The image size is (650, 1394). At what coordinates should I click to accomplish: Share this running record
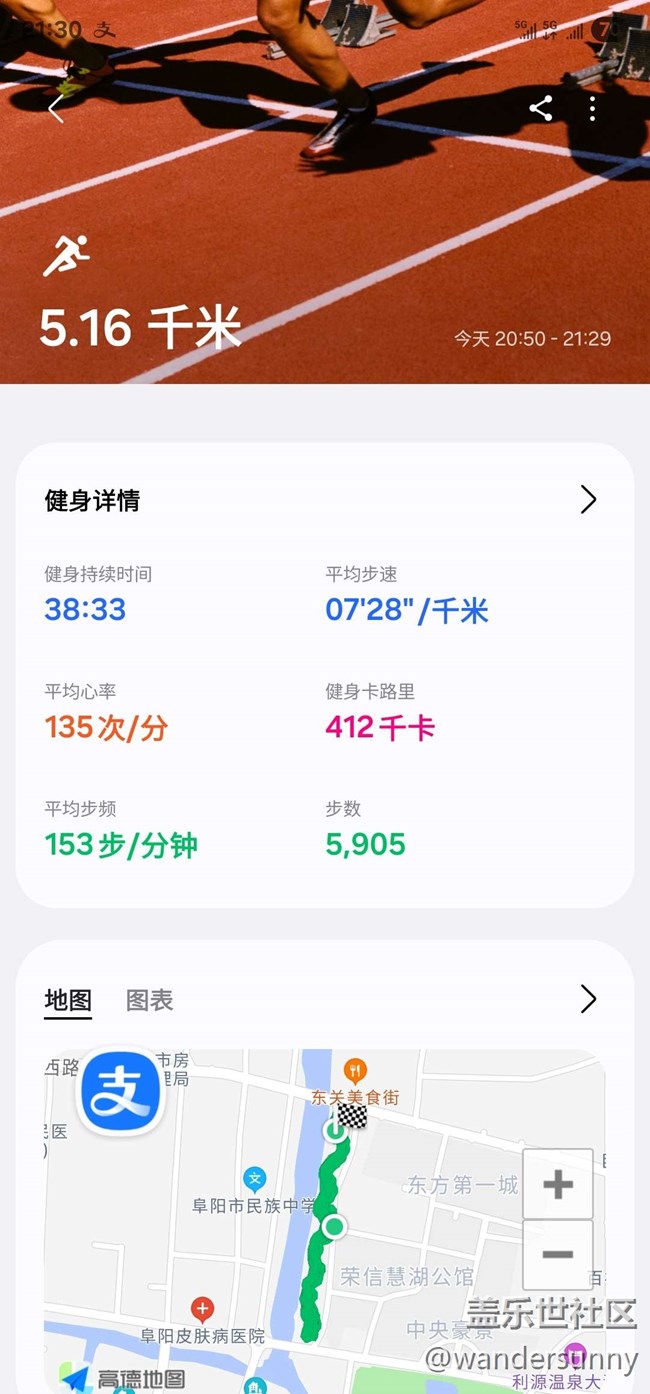[x=541, y=108]
